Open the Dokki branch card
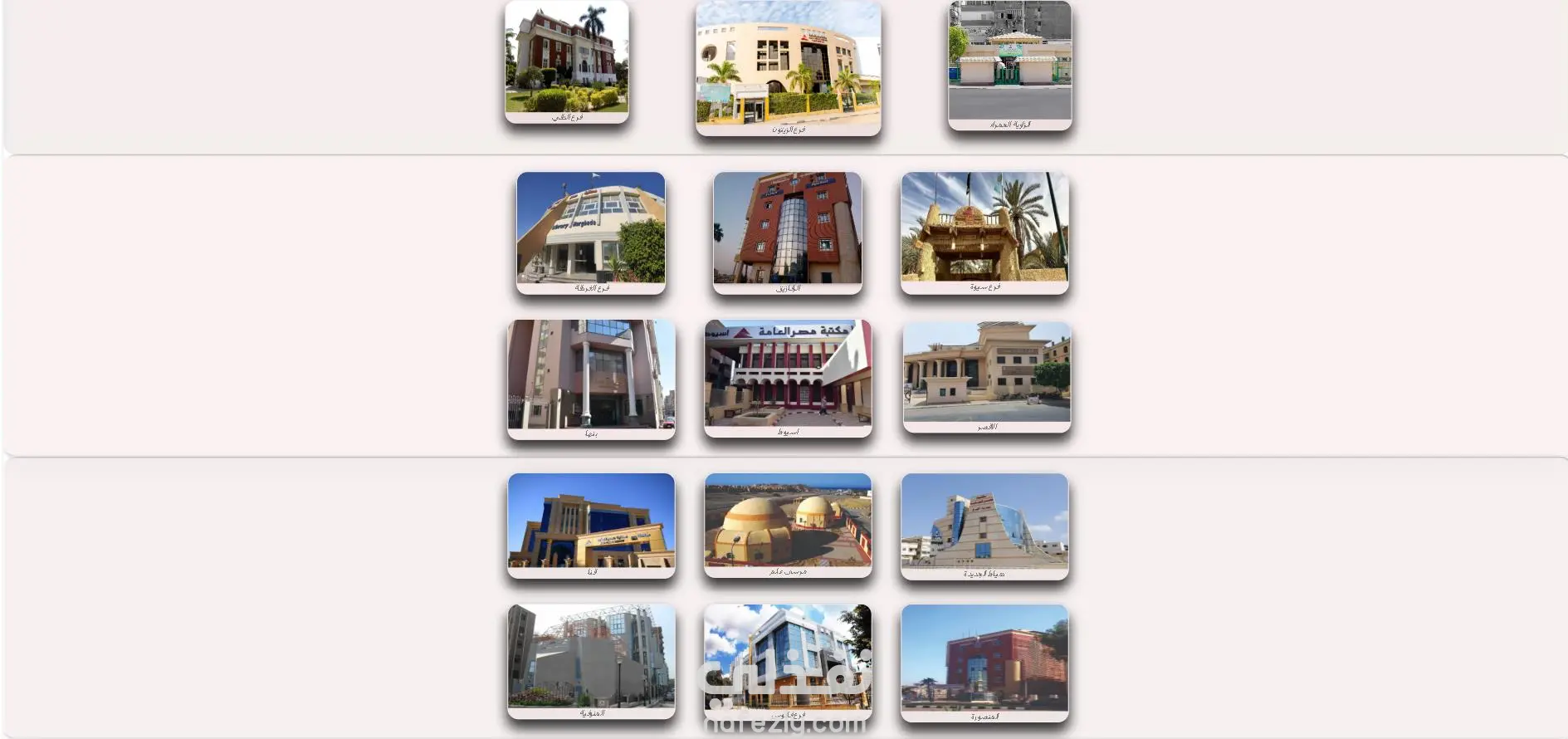This screenshot has width=1568, height=739. 567,58
